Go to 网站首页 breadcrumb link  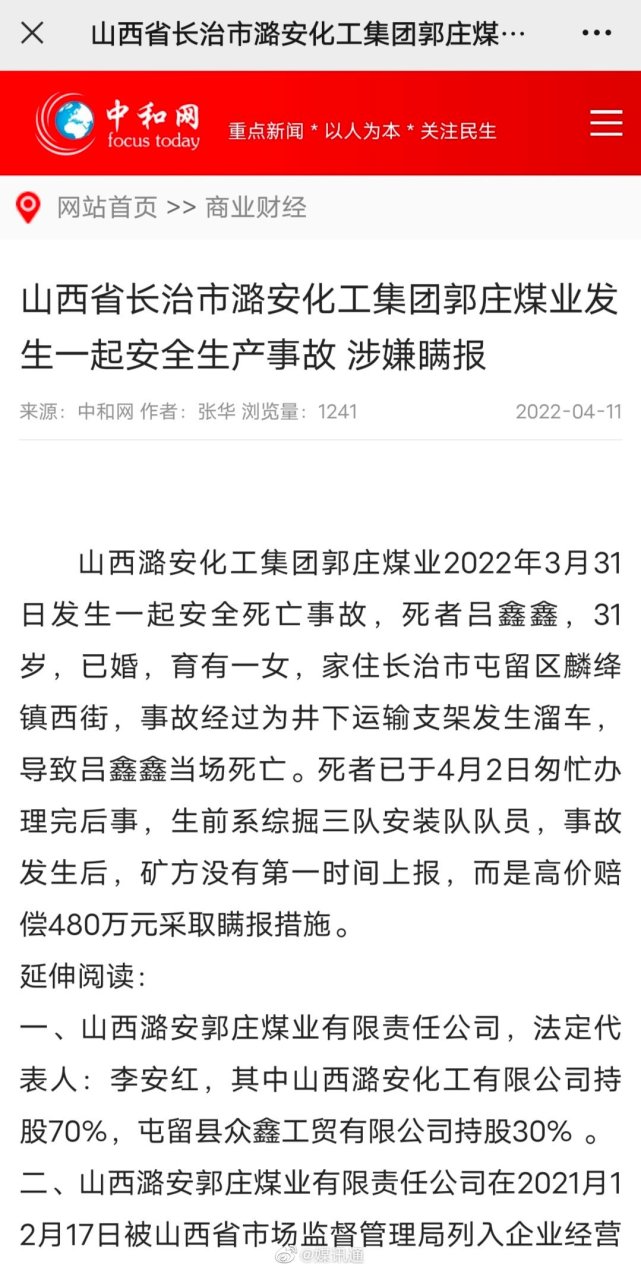(x=107, y=208)
